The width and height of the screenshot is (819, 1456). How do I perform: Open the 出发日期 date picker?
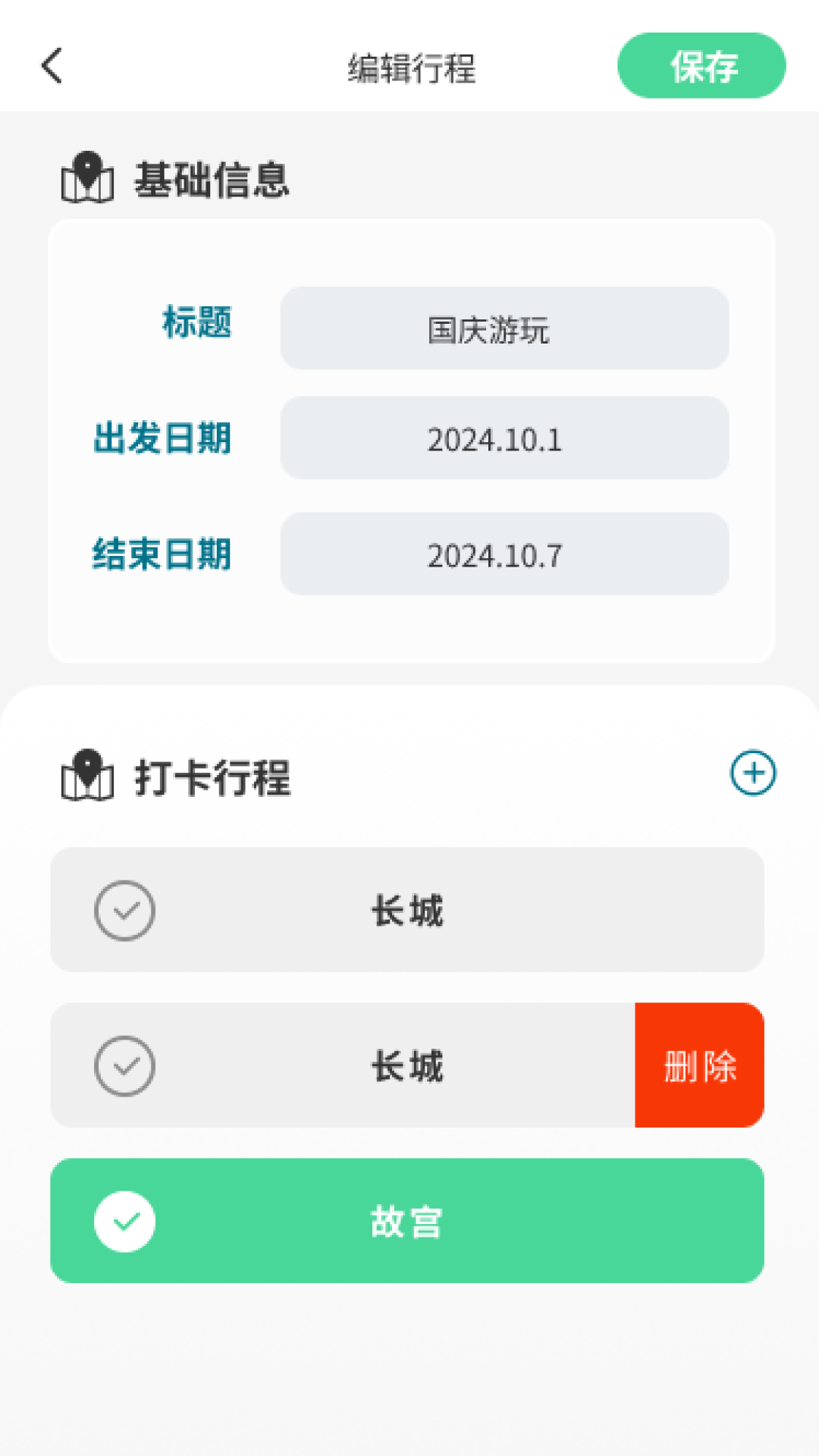tap(503, 439)
